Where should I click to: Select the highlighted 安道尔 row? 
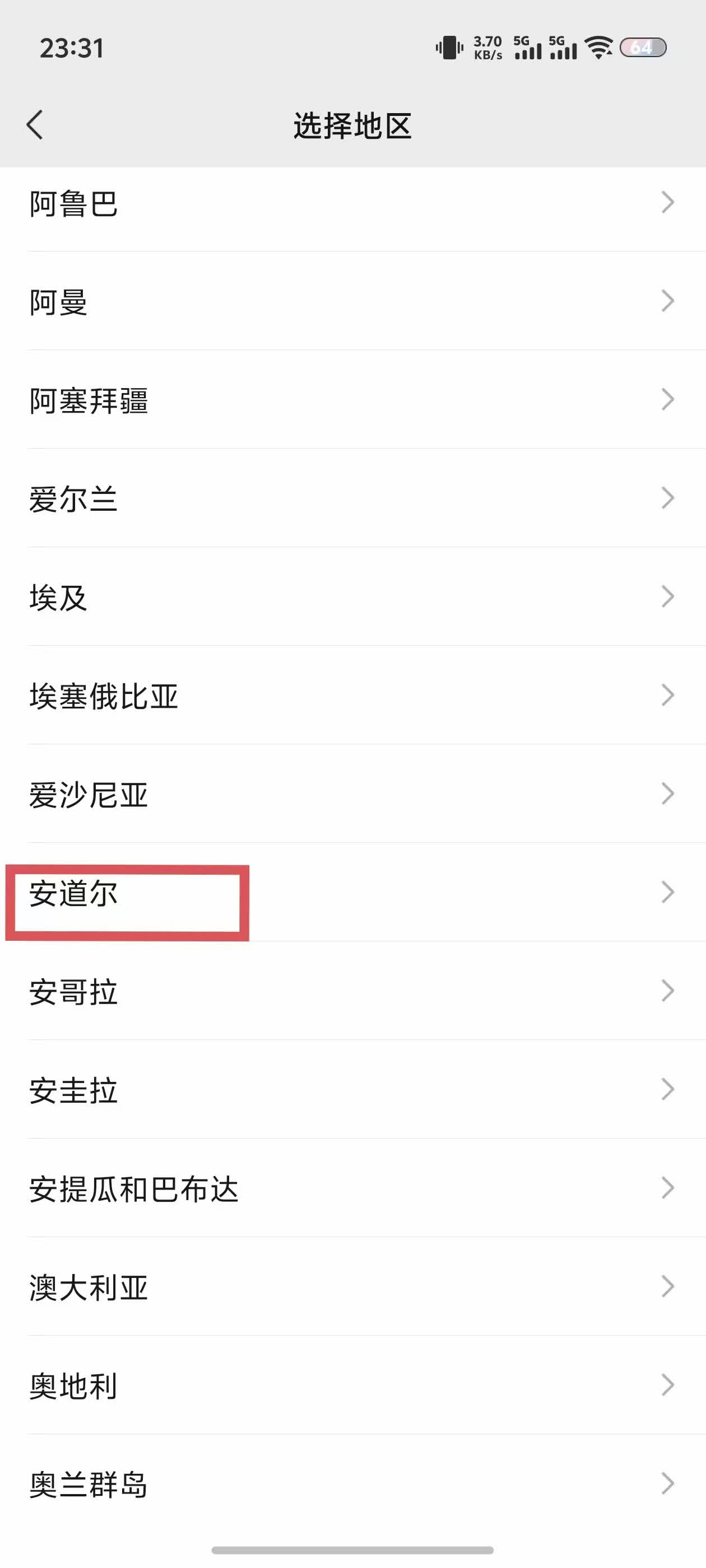pyautogui.click(x=352, y=892)
